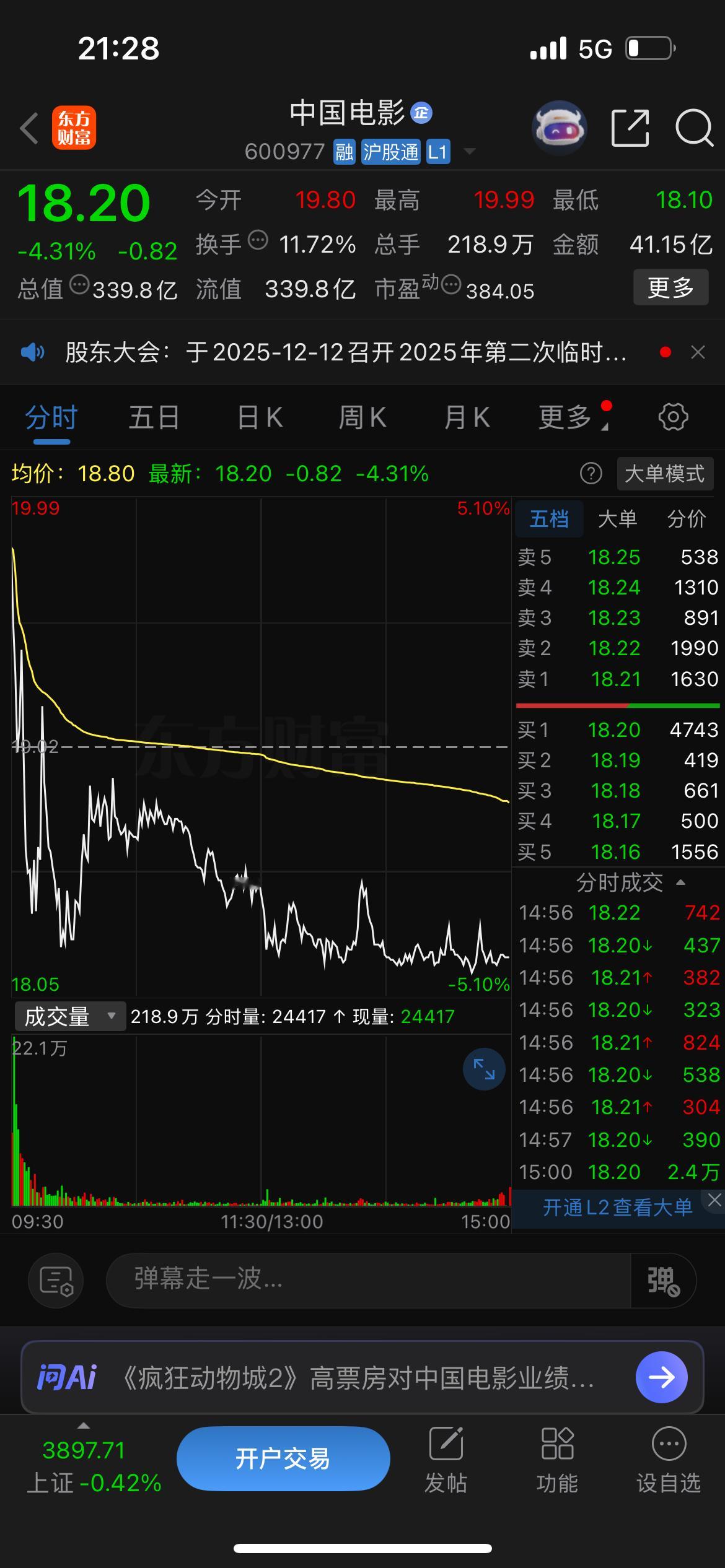Tap the share icon beside search
Viewport: 725px width, 1568px height.
coord(630,127)
